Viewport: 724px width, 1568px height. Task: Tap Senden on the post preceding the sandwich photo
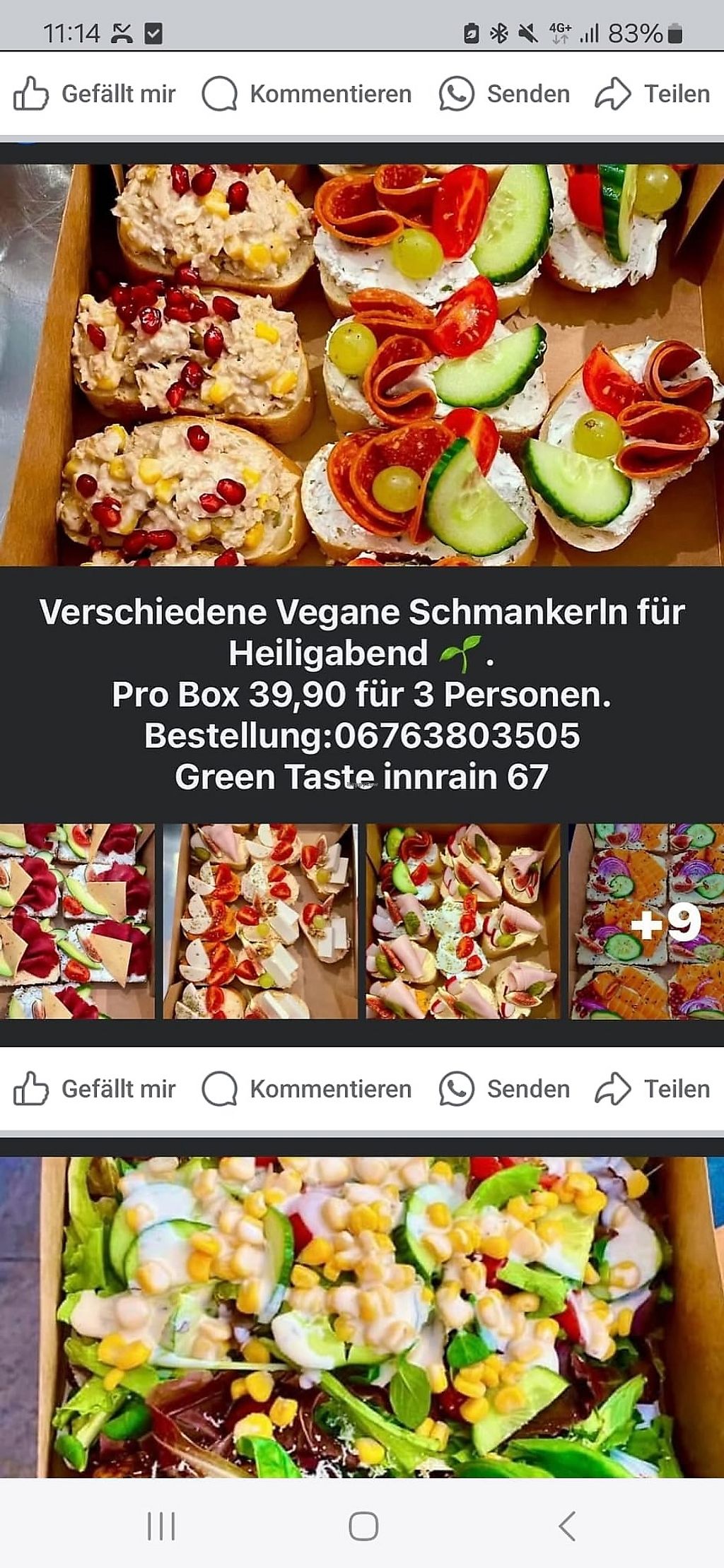(504, 94)
